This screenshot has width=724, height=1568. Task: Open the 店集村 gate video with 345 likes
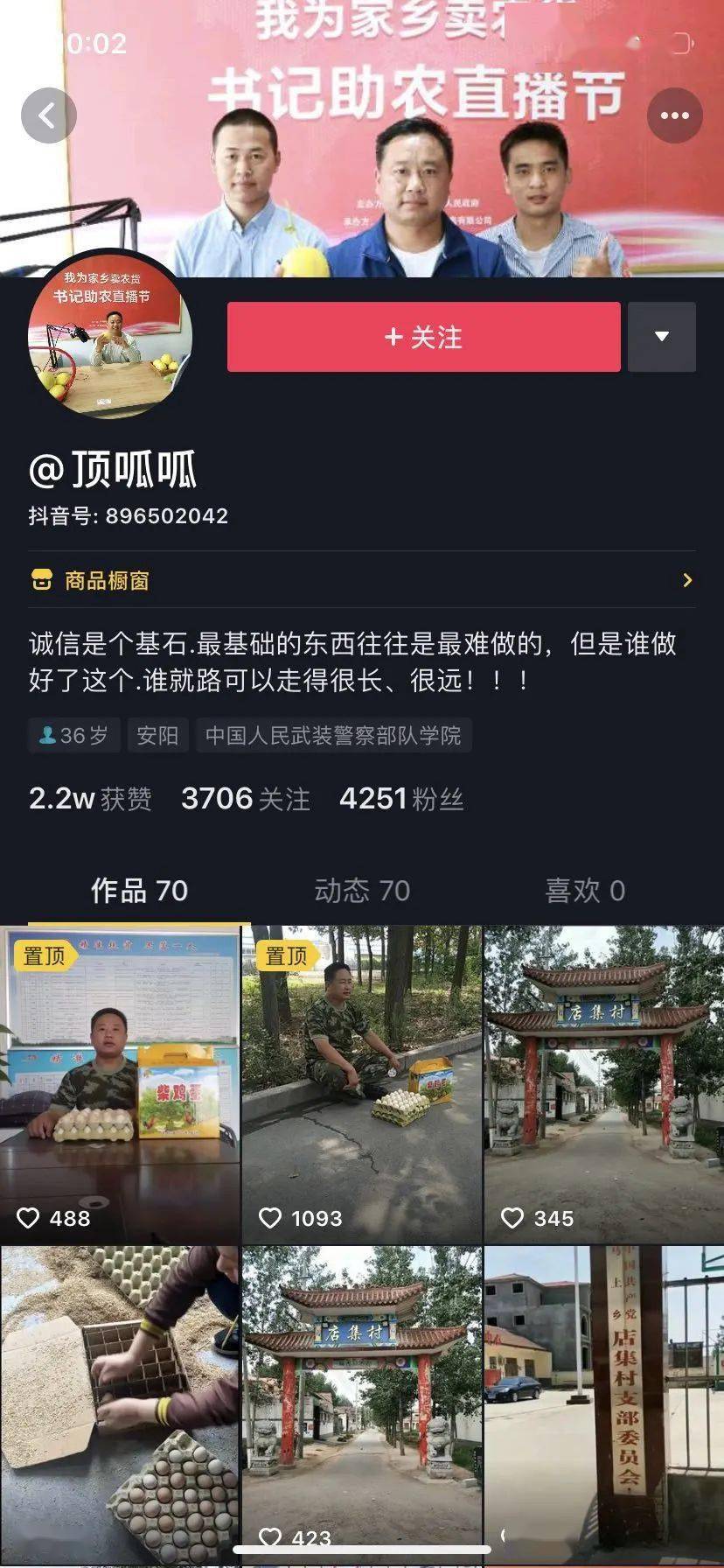[x=604, y=1085]
